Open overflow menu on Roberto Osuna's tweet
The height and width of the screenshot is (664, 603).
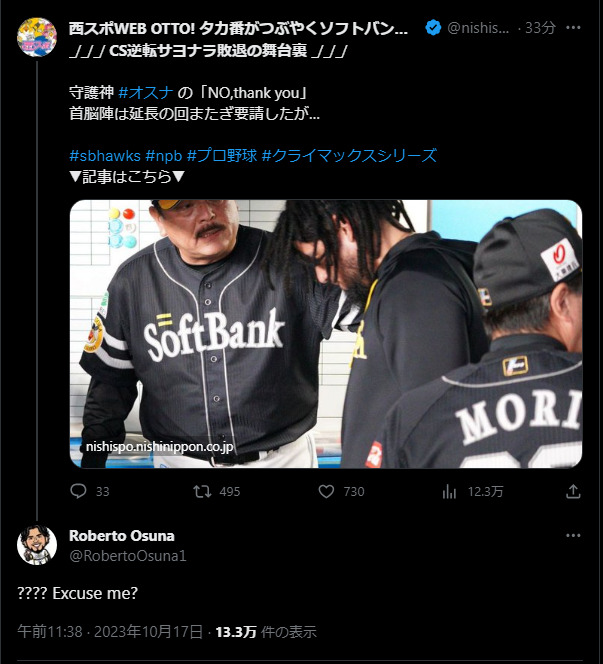[573, 535]
